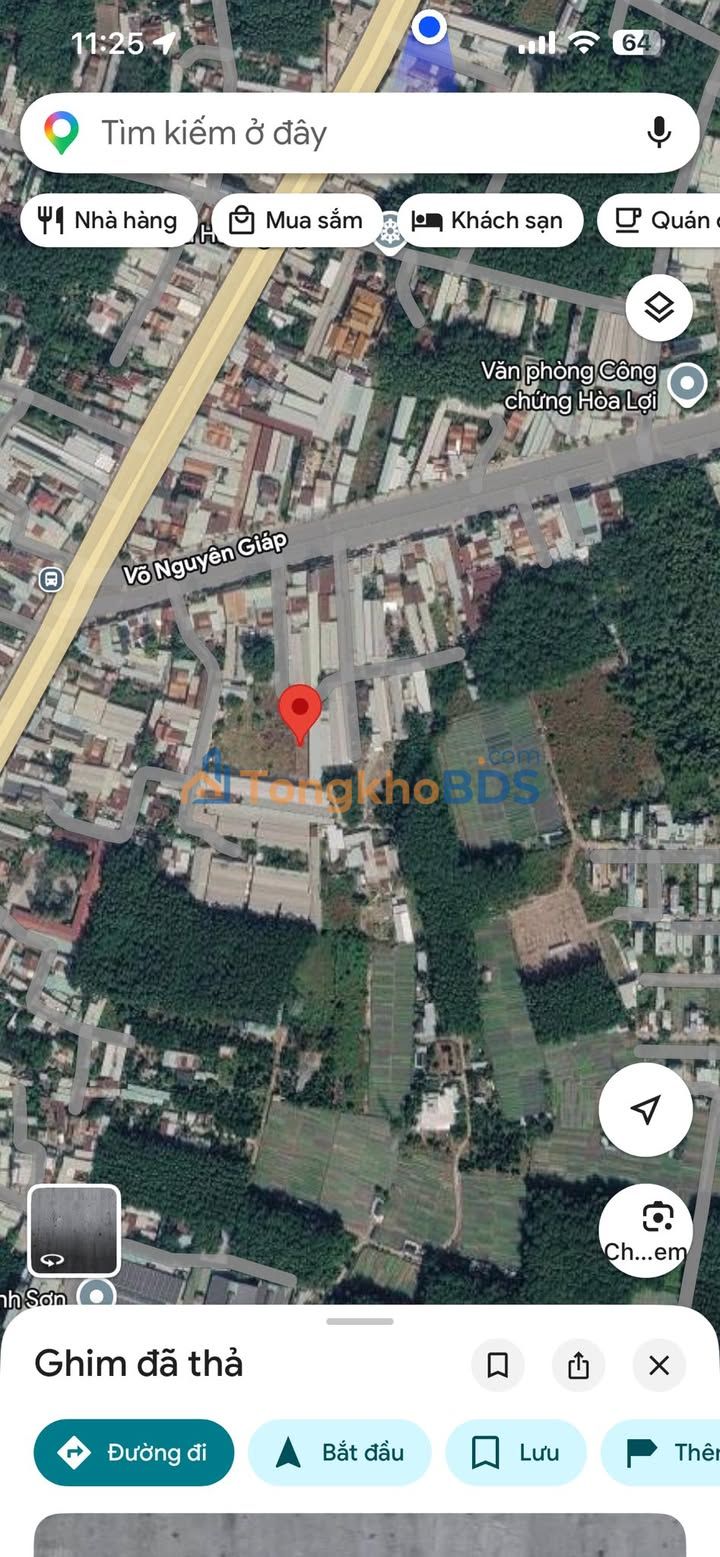
Task: Choose the Khách sạn chip
Action: point(489,221)
